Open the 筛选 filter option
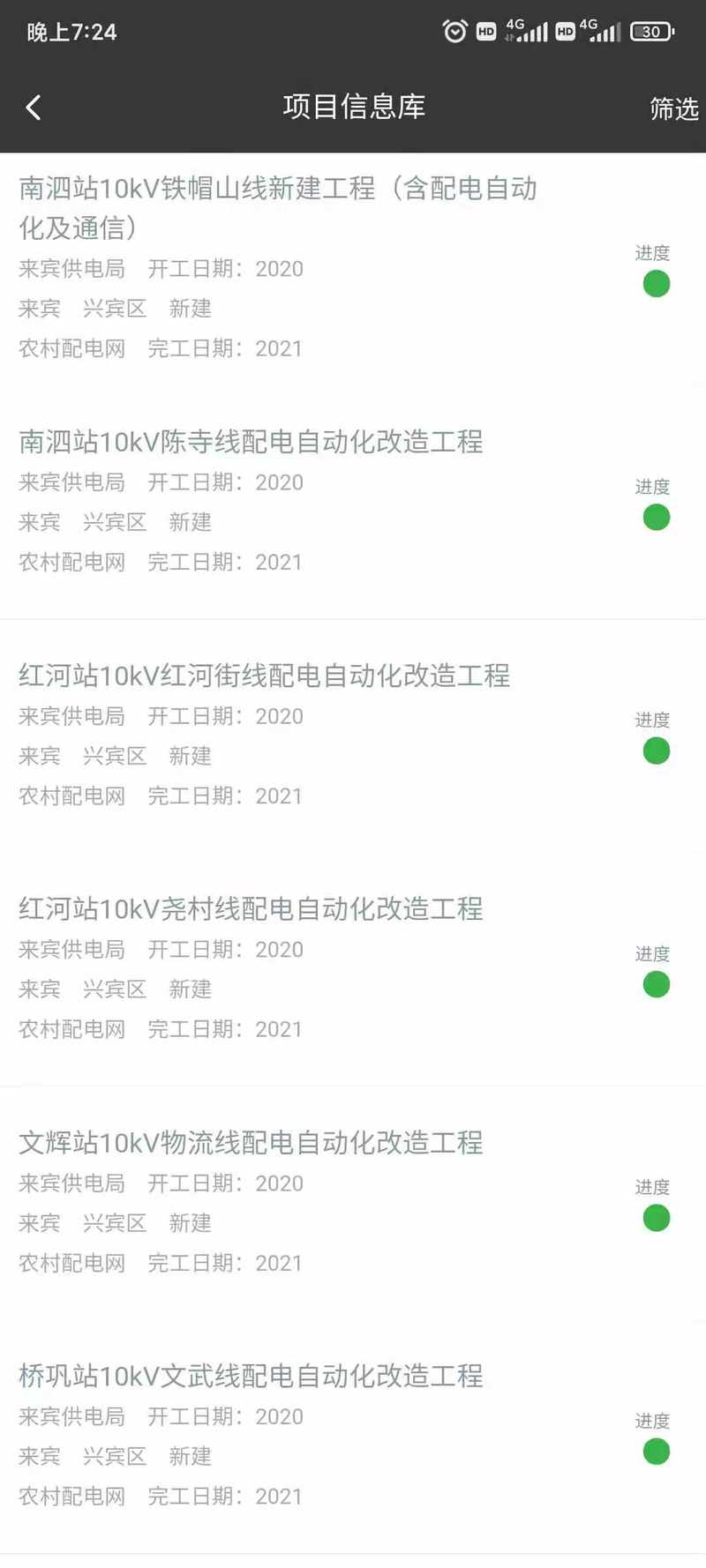706x1568 pixels. (674, 108)
